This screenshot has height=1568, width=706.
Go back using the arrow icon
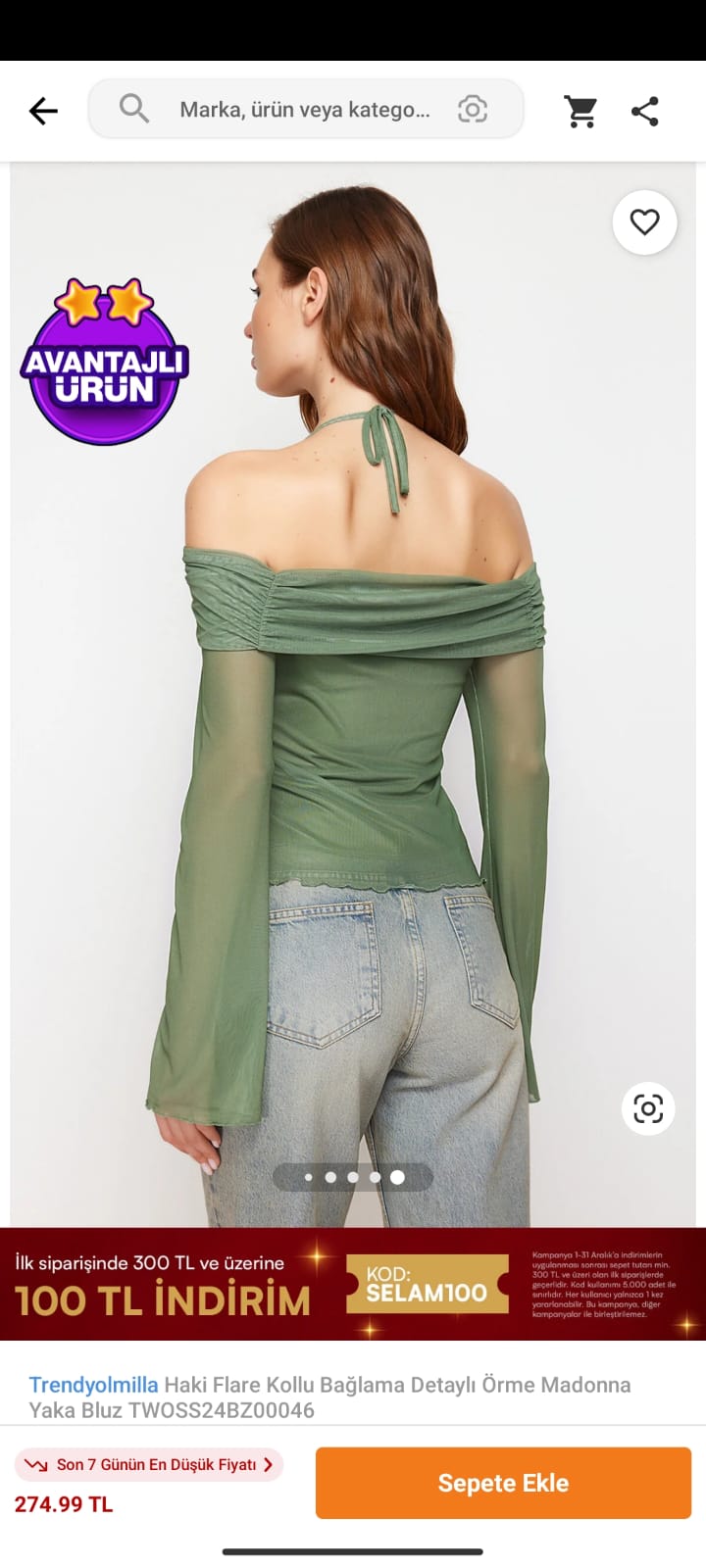click(43, 111)
